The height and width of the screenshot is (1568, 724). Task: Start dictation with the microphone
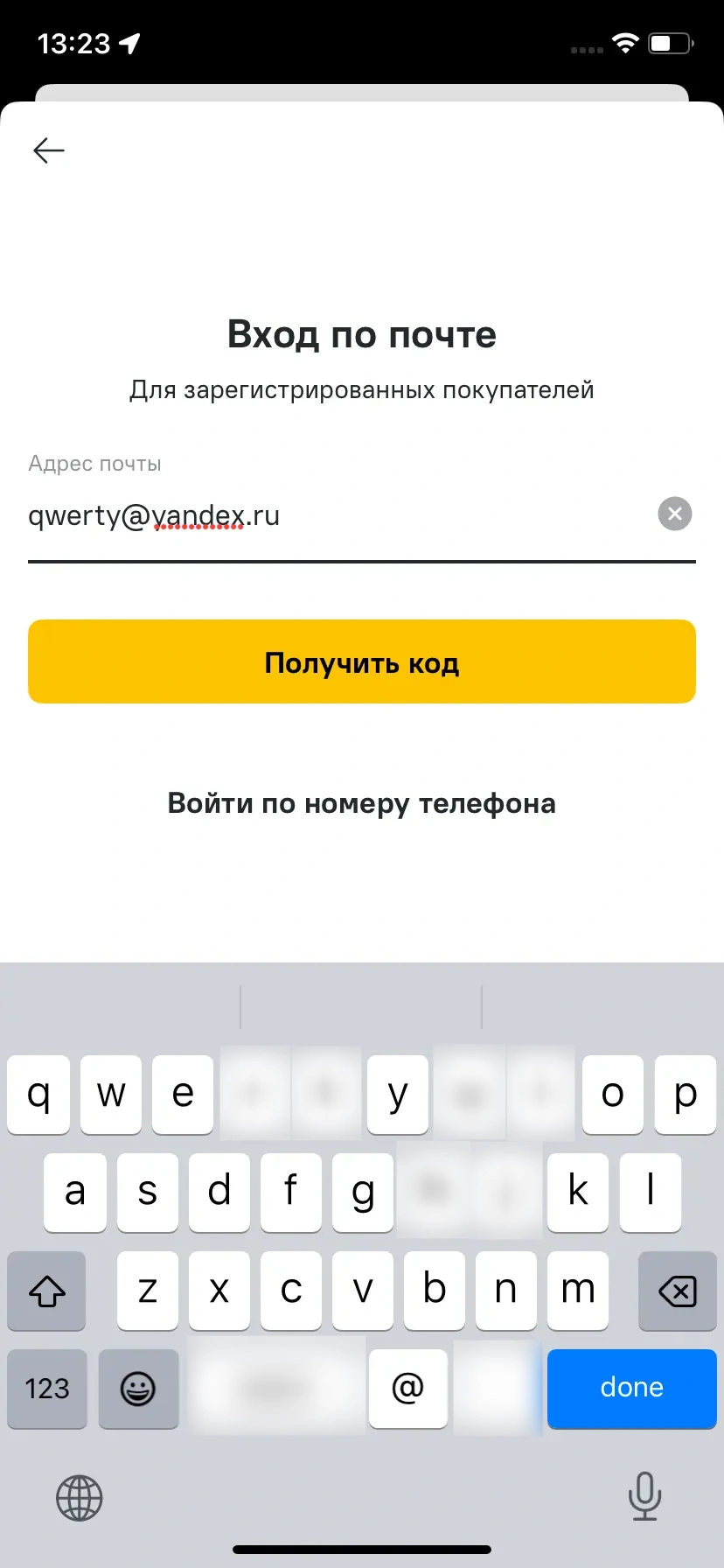pyautogui.click(x=644, y=1495)
